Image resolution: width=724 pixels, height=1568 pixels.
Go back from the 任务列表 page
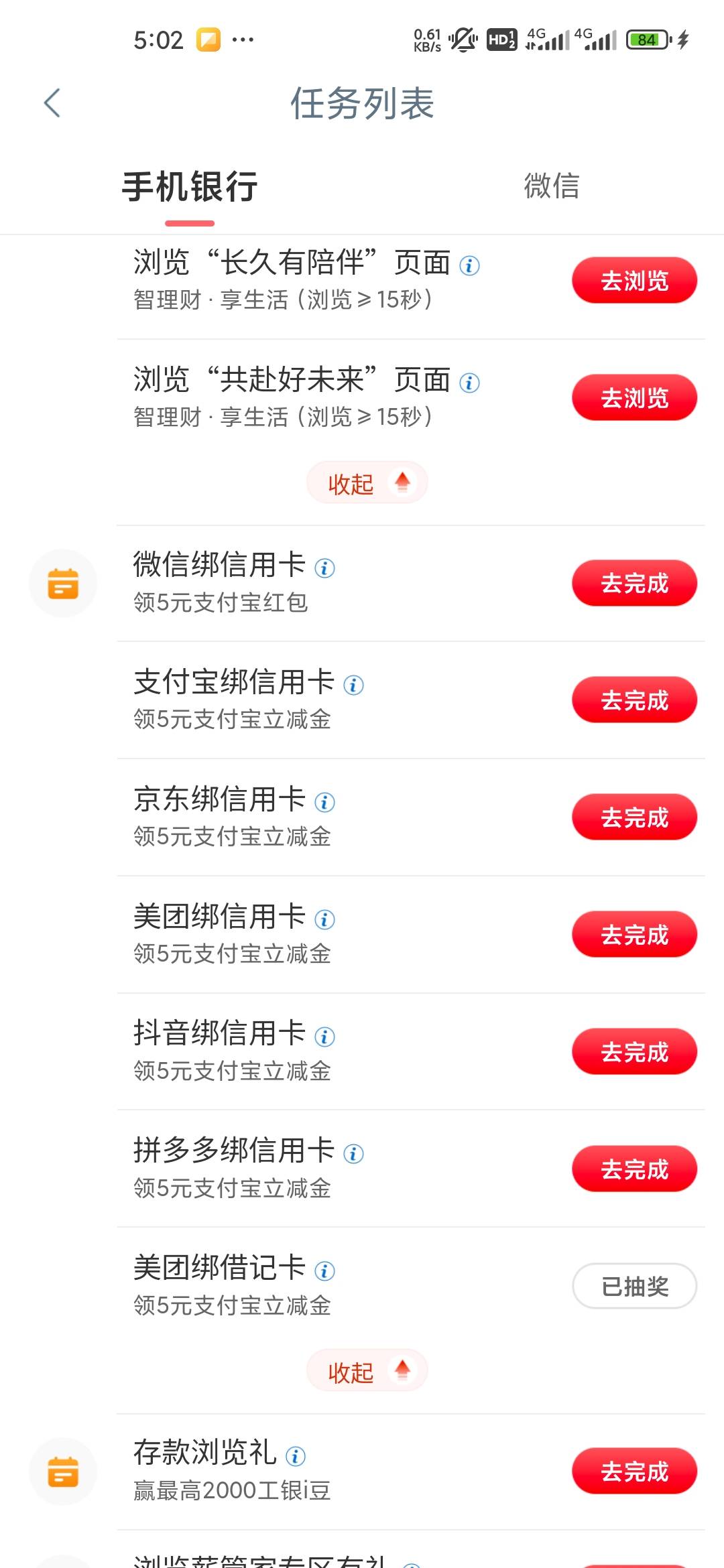[52, 103]
